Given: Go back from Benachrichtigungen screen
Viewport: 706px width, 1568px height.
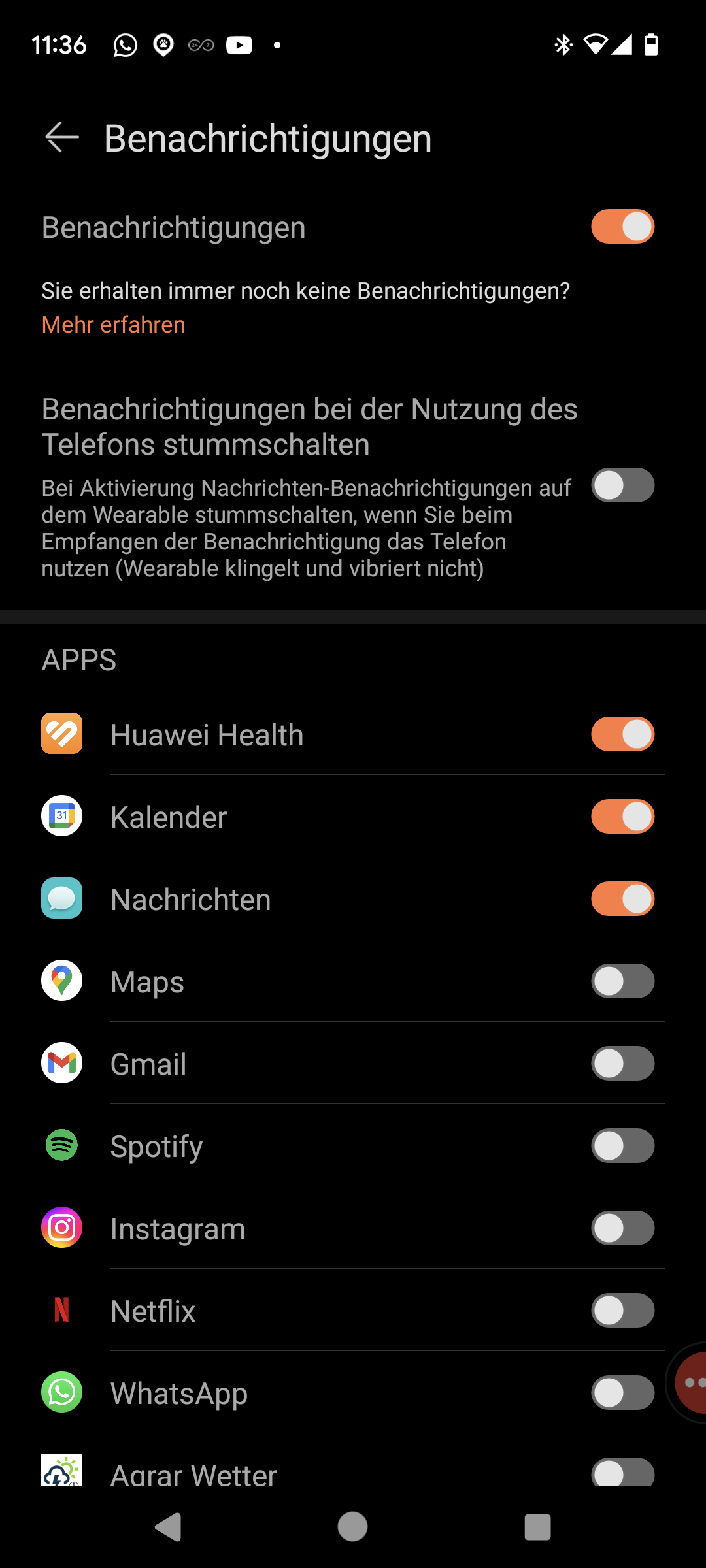Looking at the screenshot, I should (x=62, y=138).
